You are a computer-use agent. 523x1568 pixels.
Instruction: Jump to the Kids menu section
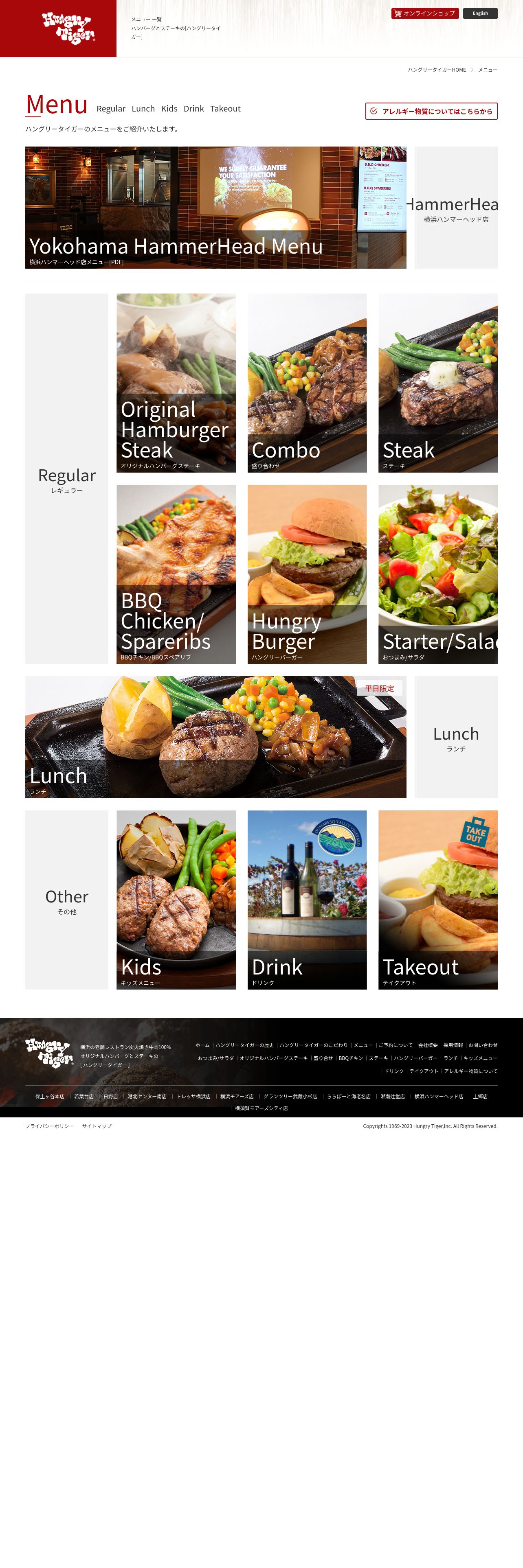169,109
